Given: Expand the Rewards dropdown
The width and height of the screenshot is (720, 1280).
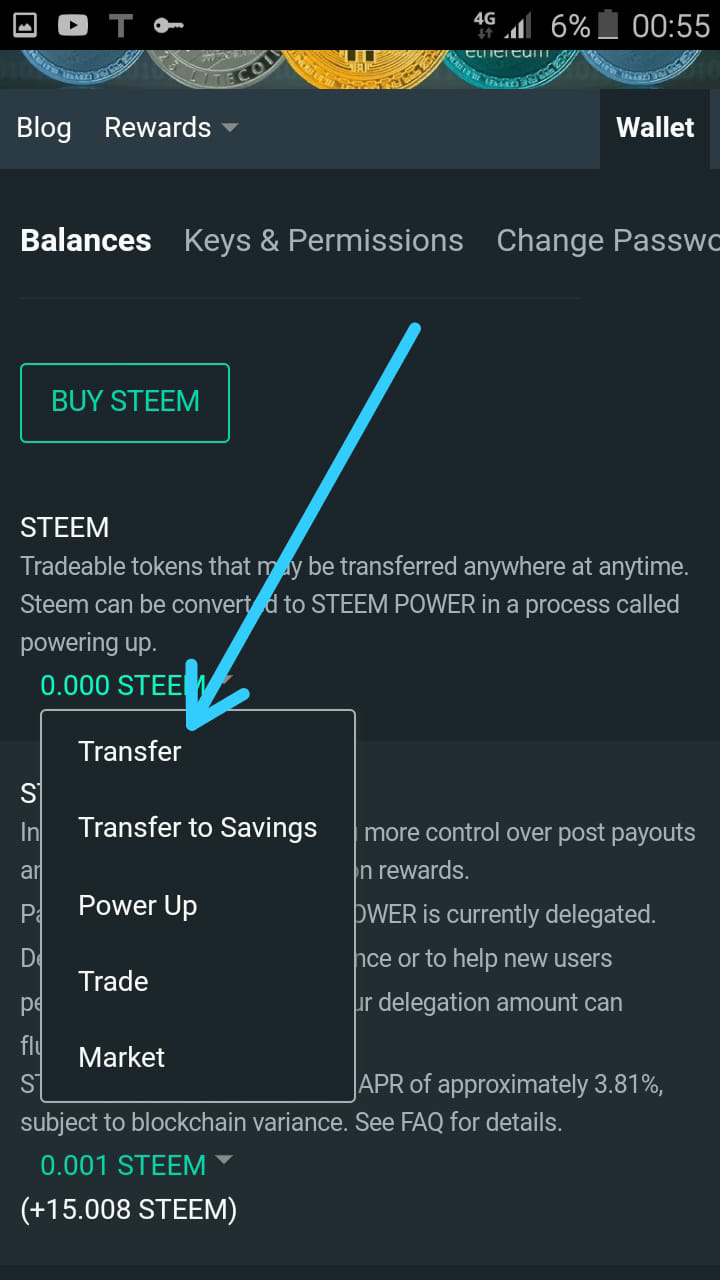Looking at the screenshot, I should 171,128.
